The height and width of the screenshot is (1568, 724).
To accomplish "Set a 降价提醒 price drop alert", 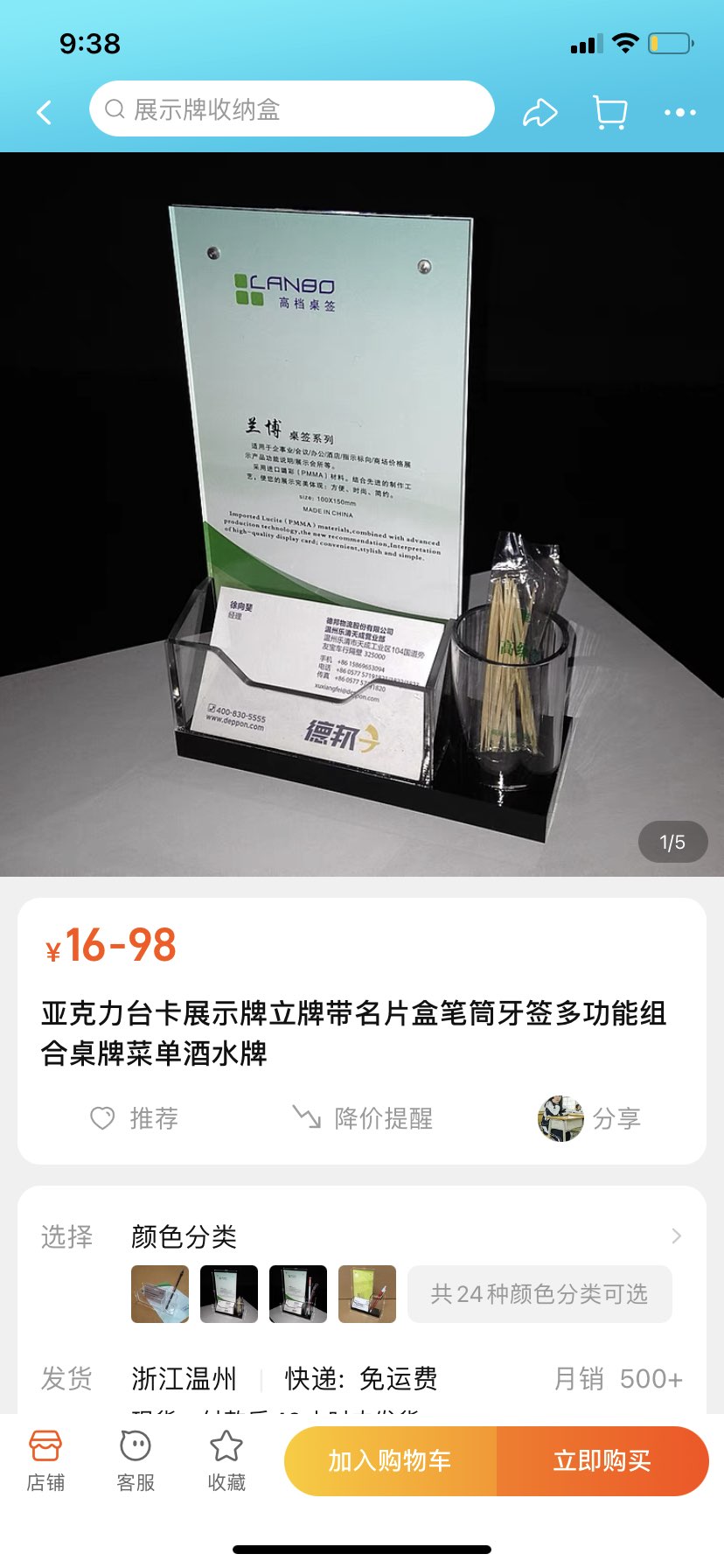I will (x=362, y=1118).
